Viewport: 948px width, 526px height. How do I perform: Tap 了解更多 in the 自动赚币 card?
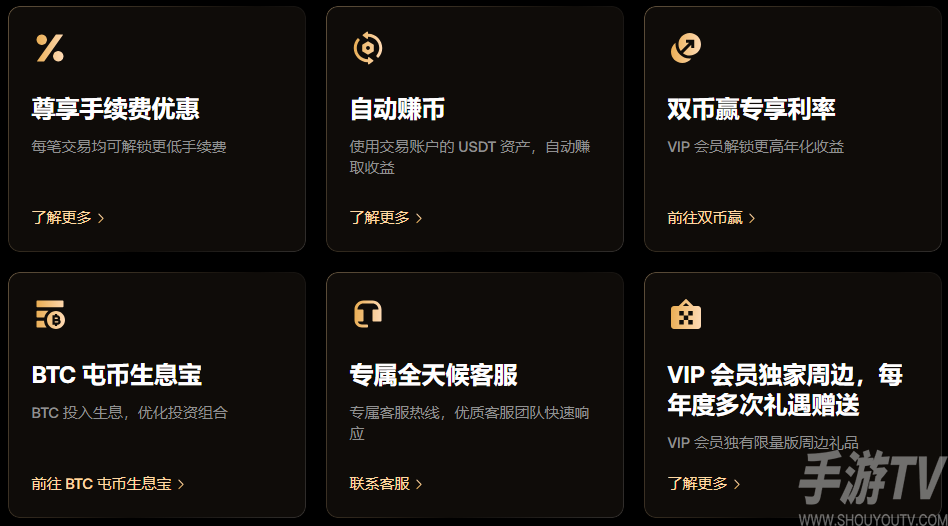(x=386, y=217)
